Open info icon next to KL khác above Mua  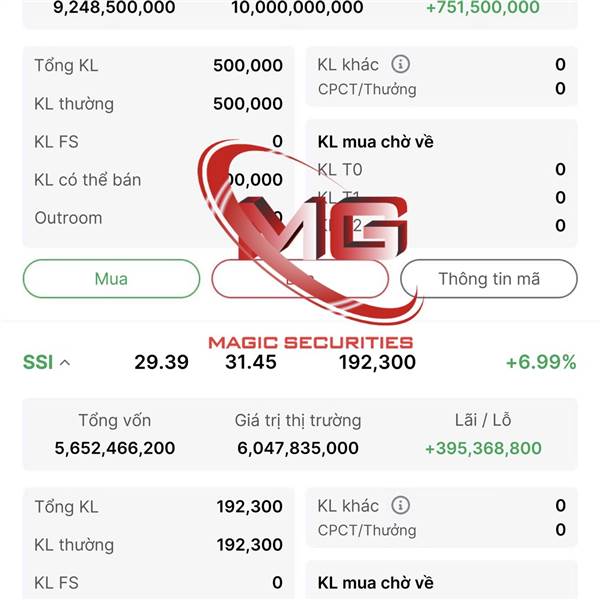tap(400, 64)
